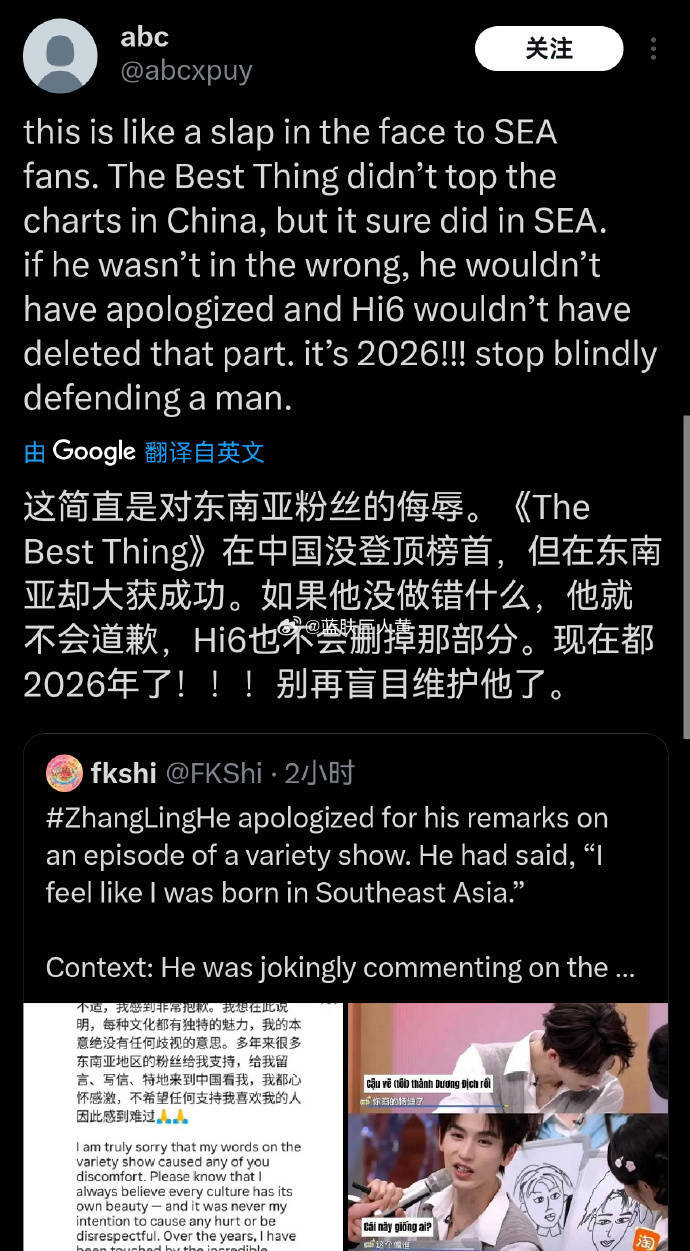Follow the abc account

pos(548,48)
